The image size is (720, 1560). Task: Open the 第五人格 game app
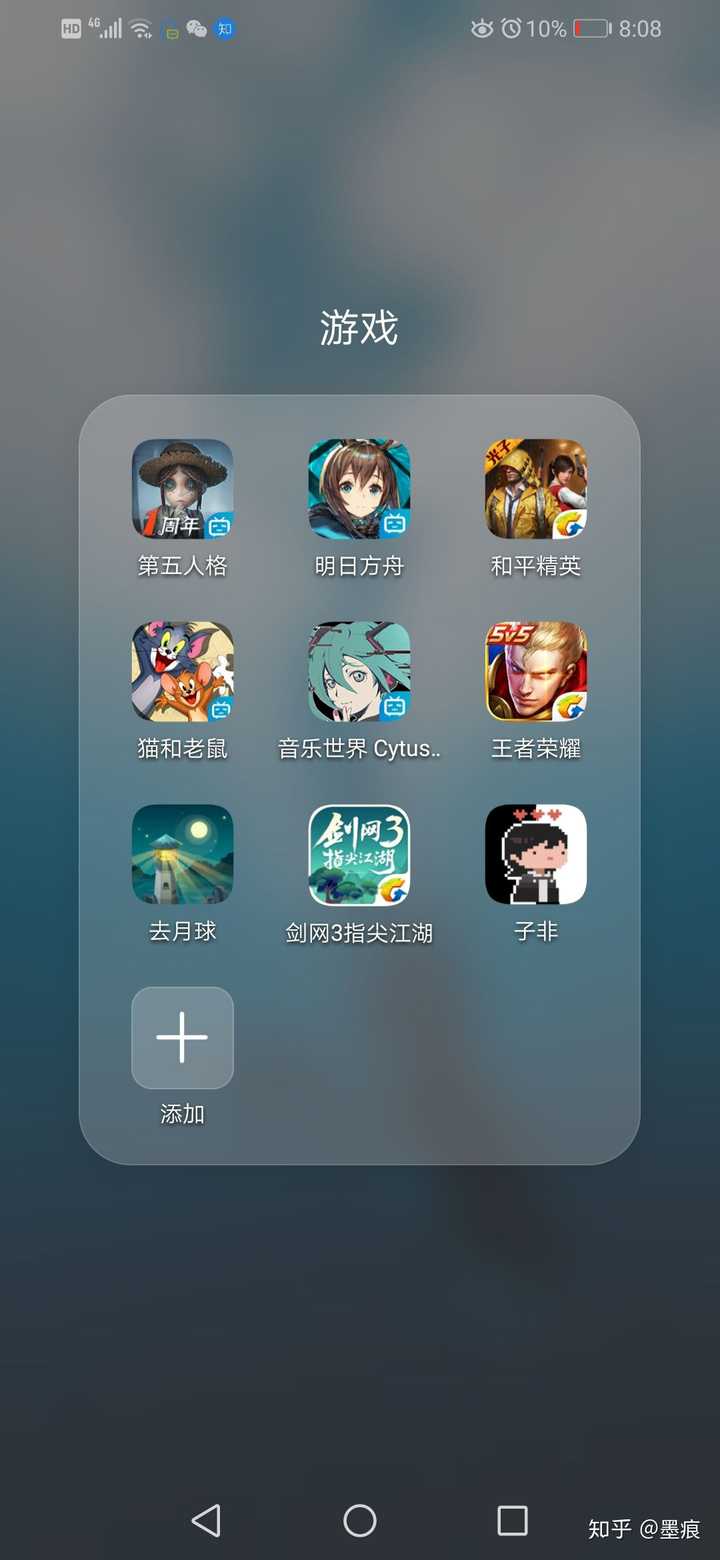pyautogui.click(x=182, y=489)
